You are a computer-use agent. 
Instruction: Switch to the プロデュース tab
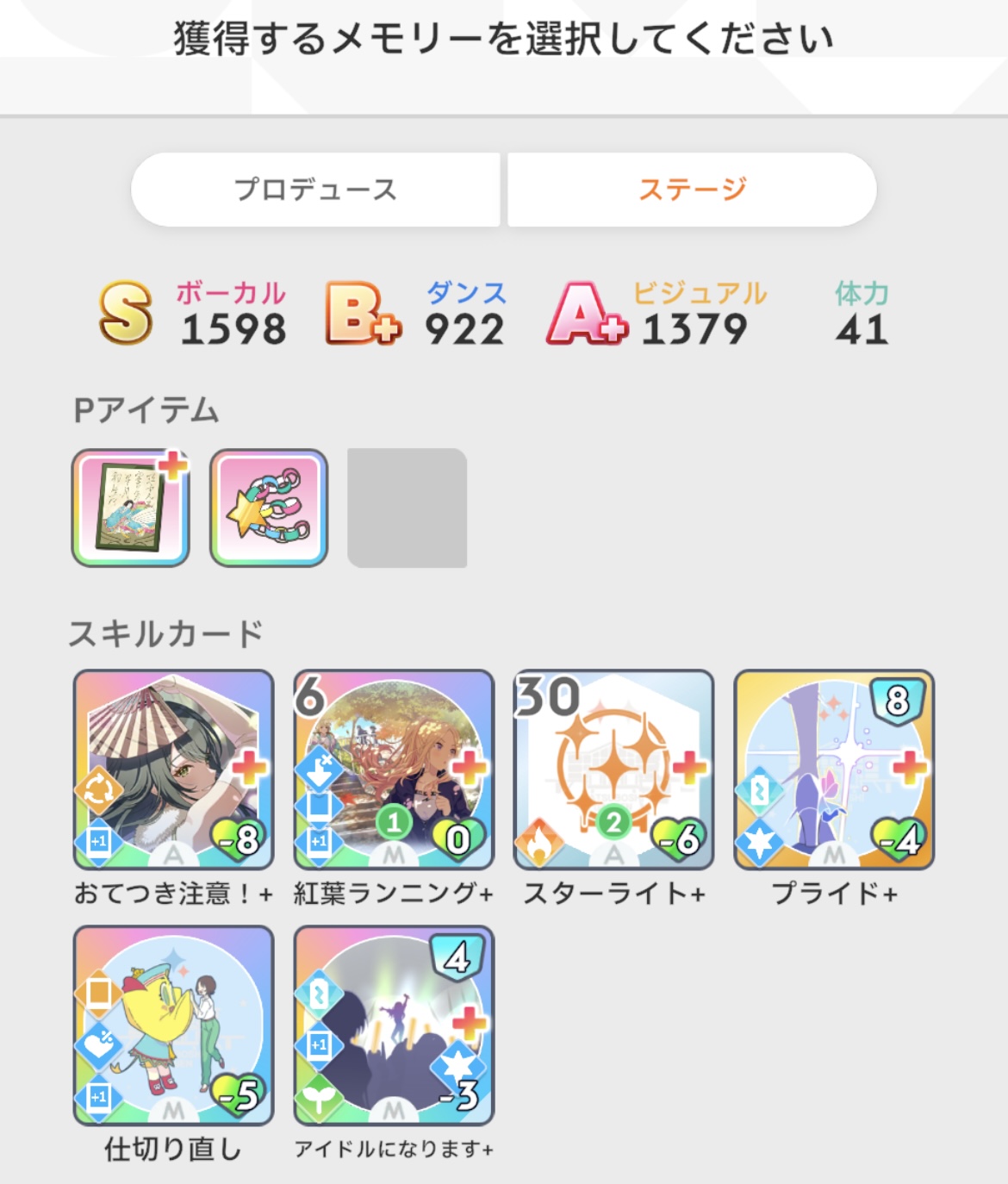(315, 190)
